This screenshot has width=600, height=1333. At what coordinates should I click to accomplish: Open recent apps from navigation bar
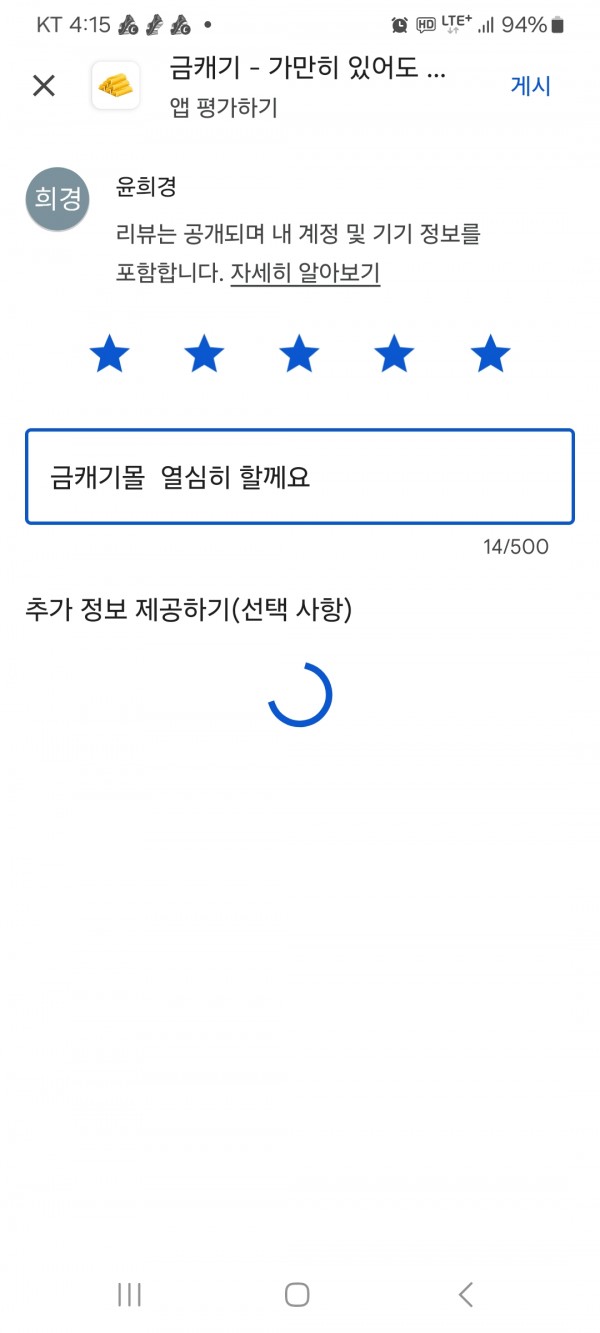pos(129,1294)
